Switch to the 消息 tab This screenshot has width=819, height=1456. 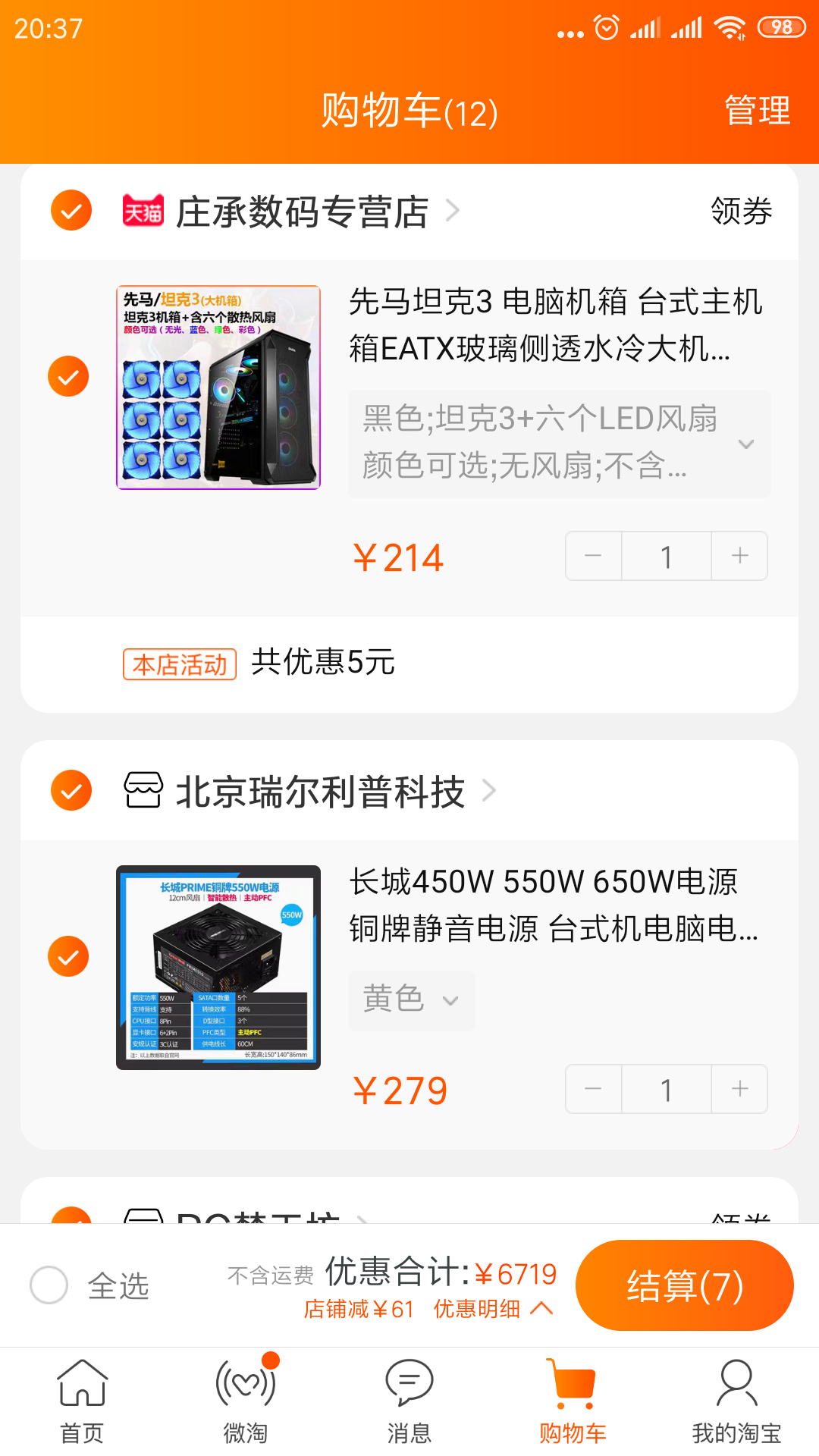pyautogui.click(x=409, y=1401)
